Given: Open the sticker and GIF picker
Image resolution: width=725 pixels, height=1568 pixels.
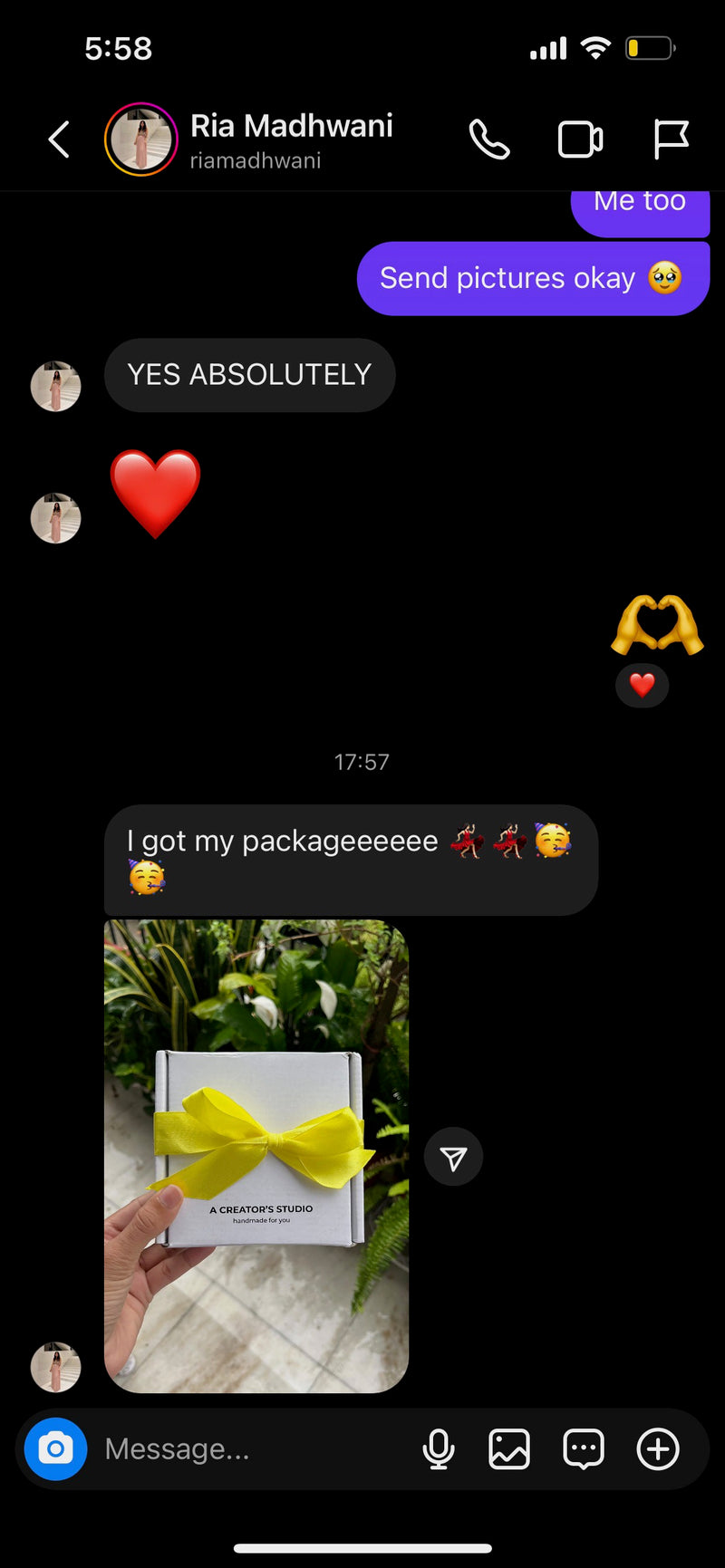Looking at the screenshot, I should (584, 1448).
